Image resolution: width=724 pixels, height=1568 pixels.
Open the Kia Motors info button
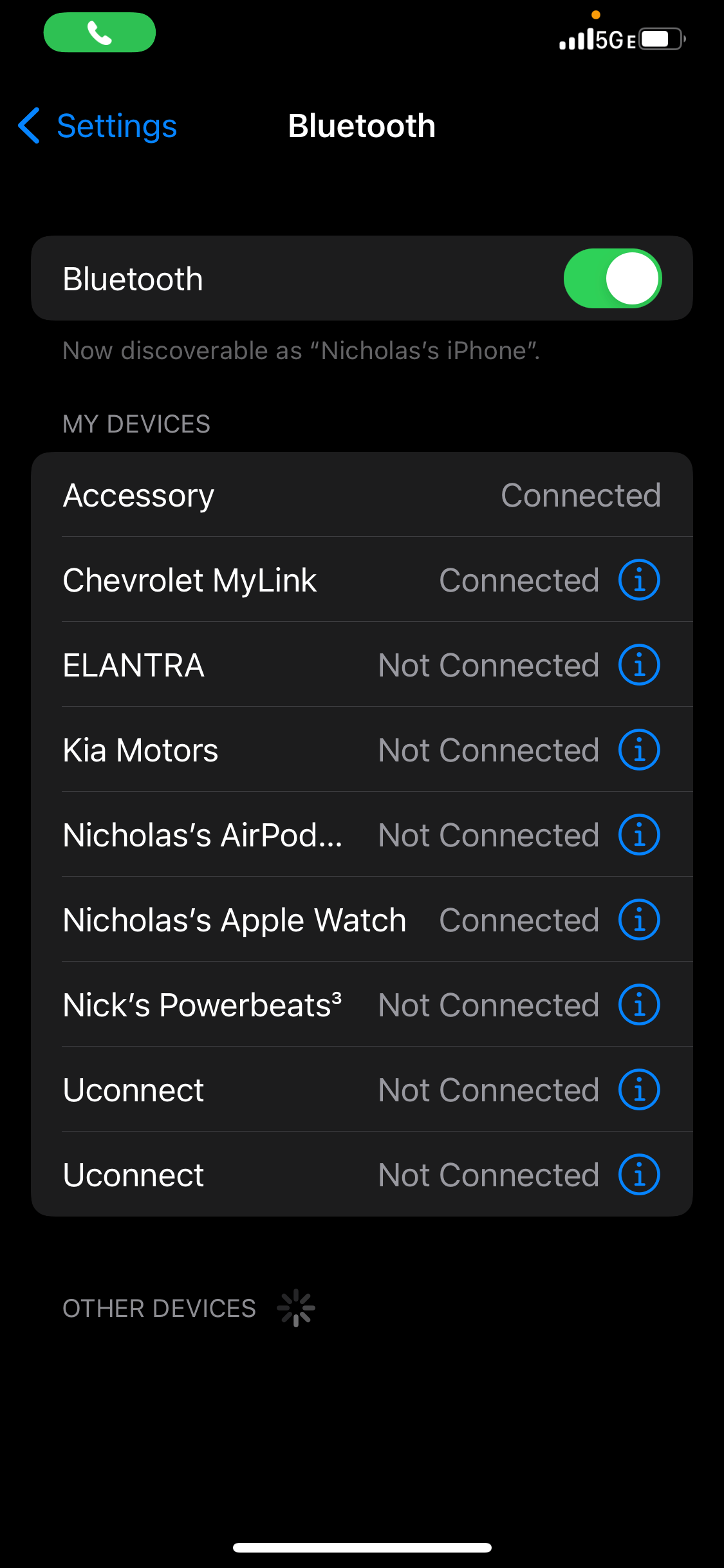click(638, 749)
